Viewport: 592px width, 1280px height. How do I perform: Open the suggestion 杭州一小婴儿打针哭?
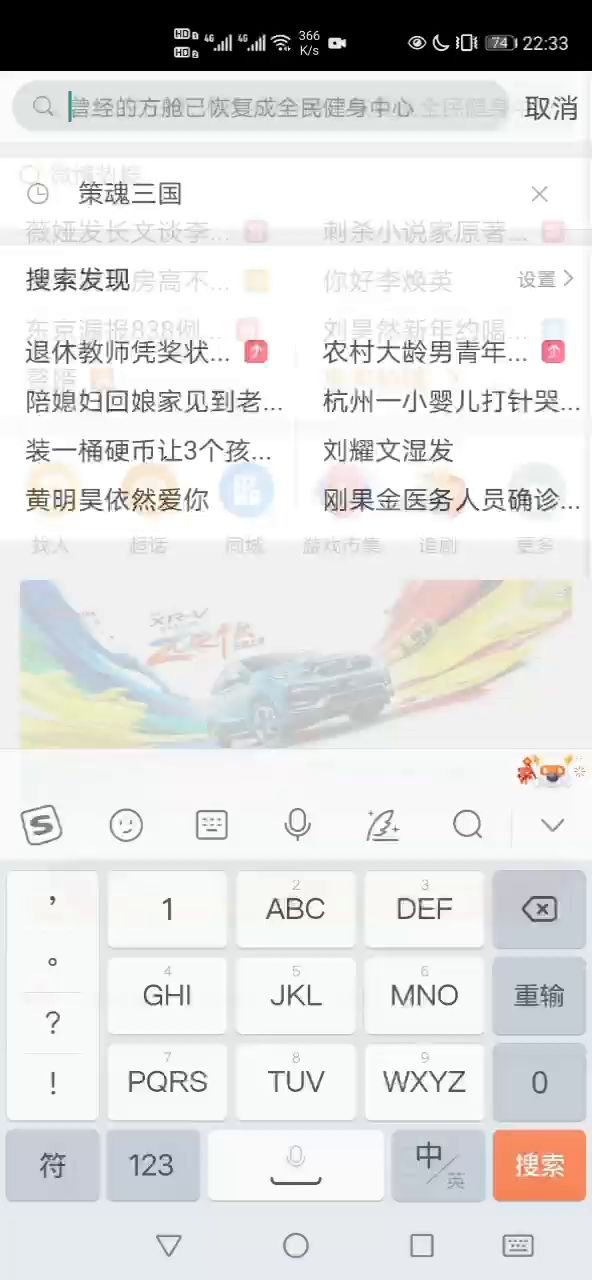[452, 402]
